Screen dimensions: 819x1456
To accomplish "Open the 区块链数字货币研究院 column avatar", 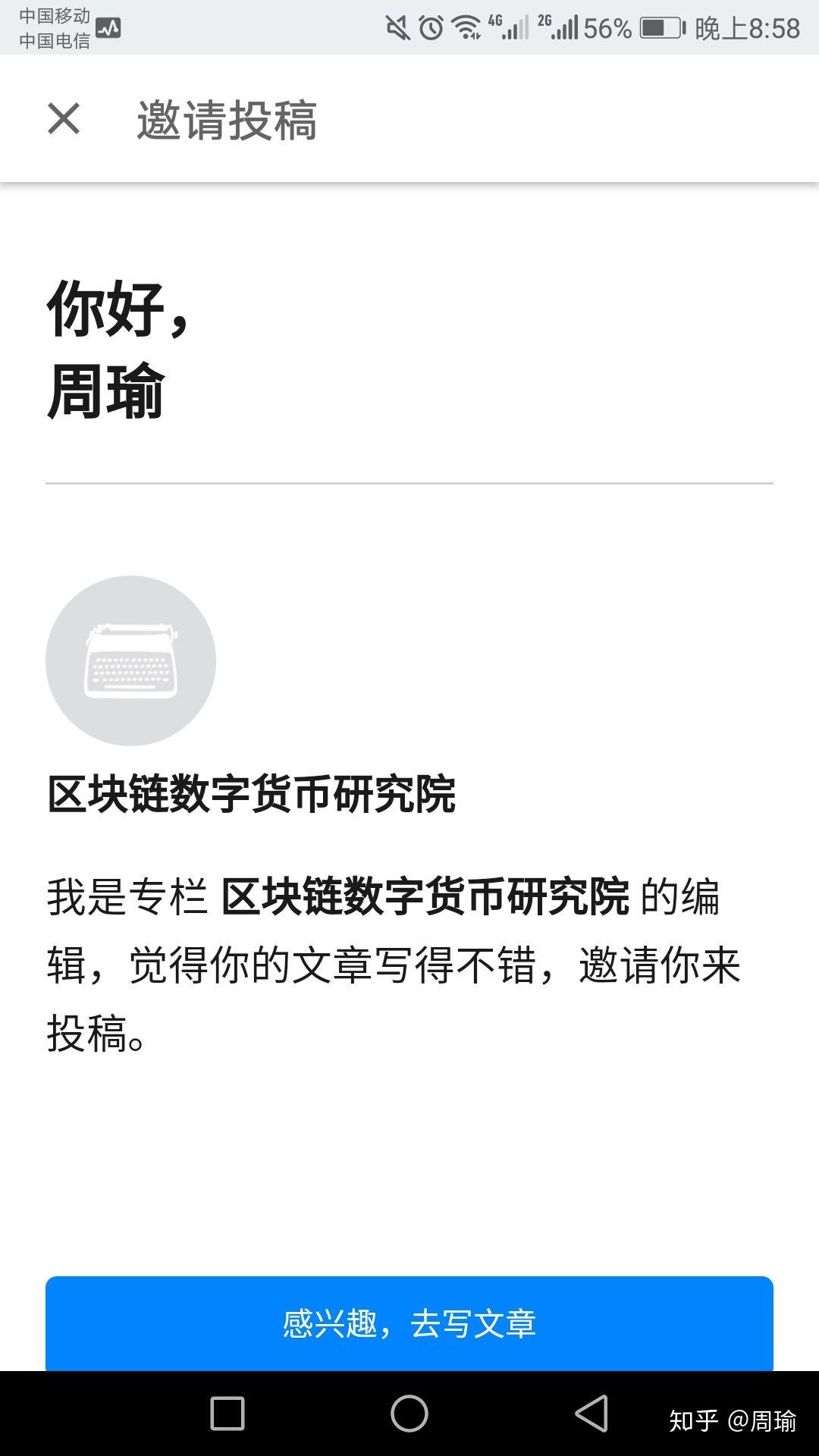I will click(130, 661).
